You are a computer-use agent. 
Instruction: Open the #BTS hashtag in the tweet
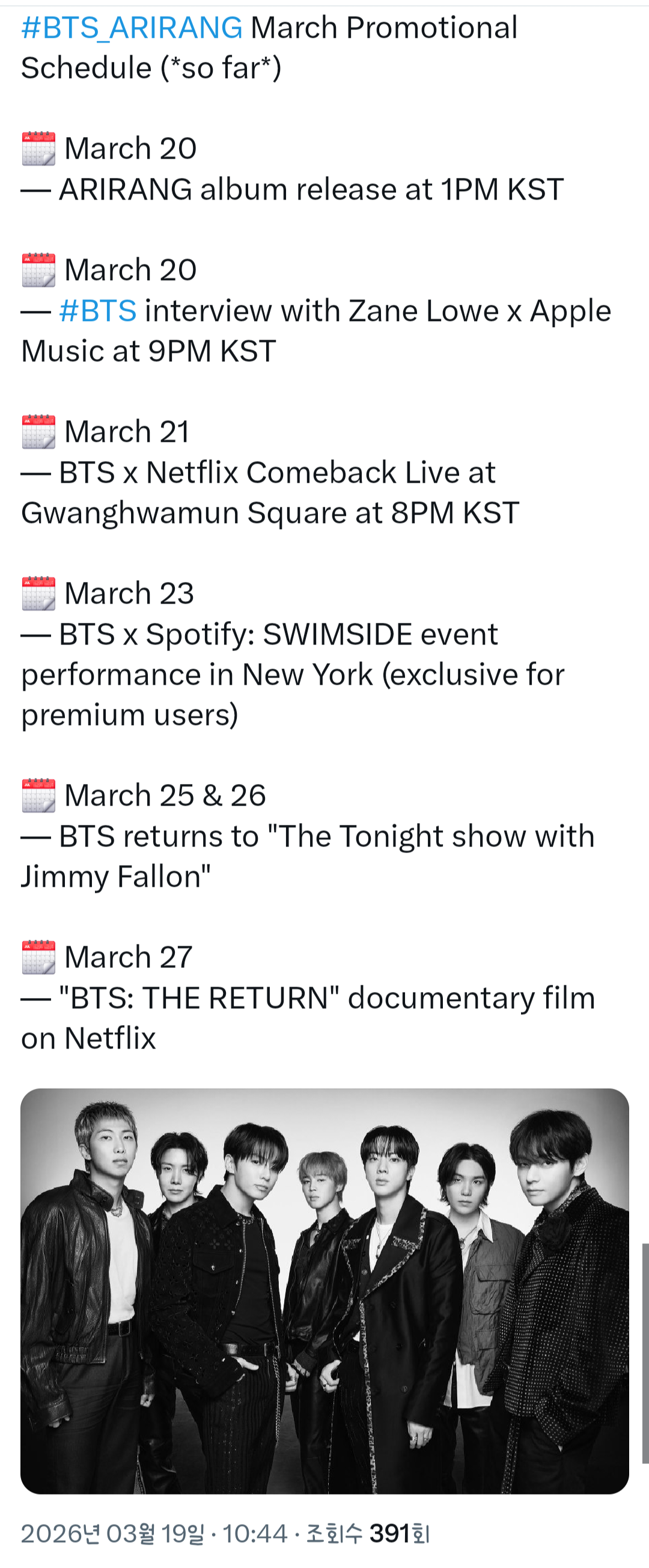tap(98, 311)
